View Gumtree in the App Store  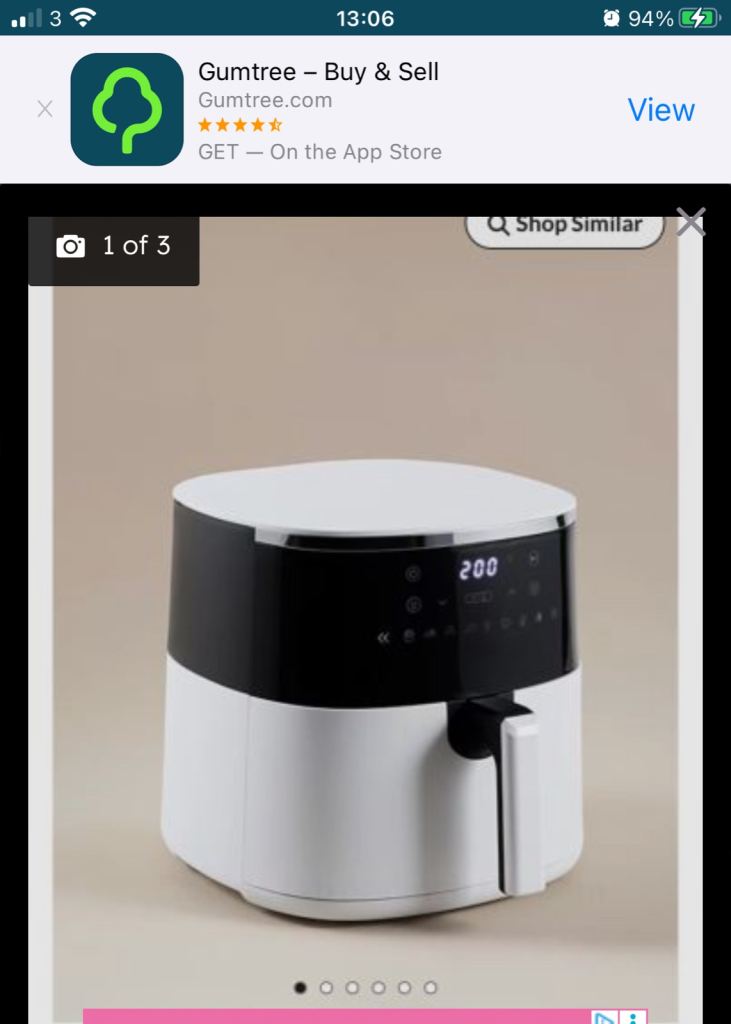(x=660, y=110)
